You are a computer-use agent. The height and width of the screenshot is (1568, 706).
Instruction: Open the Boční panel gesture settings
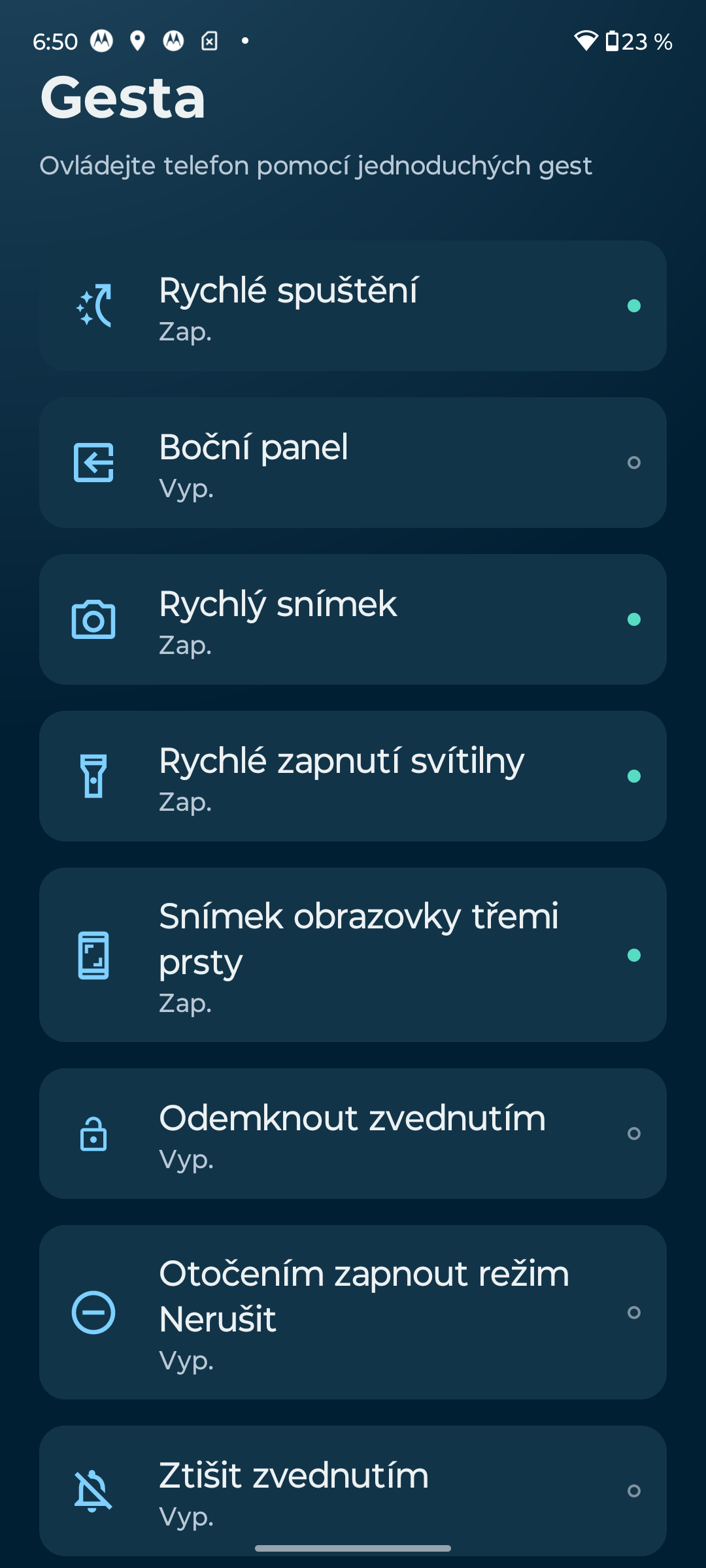click(x=353, y=463)
